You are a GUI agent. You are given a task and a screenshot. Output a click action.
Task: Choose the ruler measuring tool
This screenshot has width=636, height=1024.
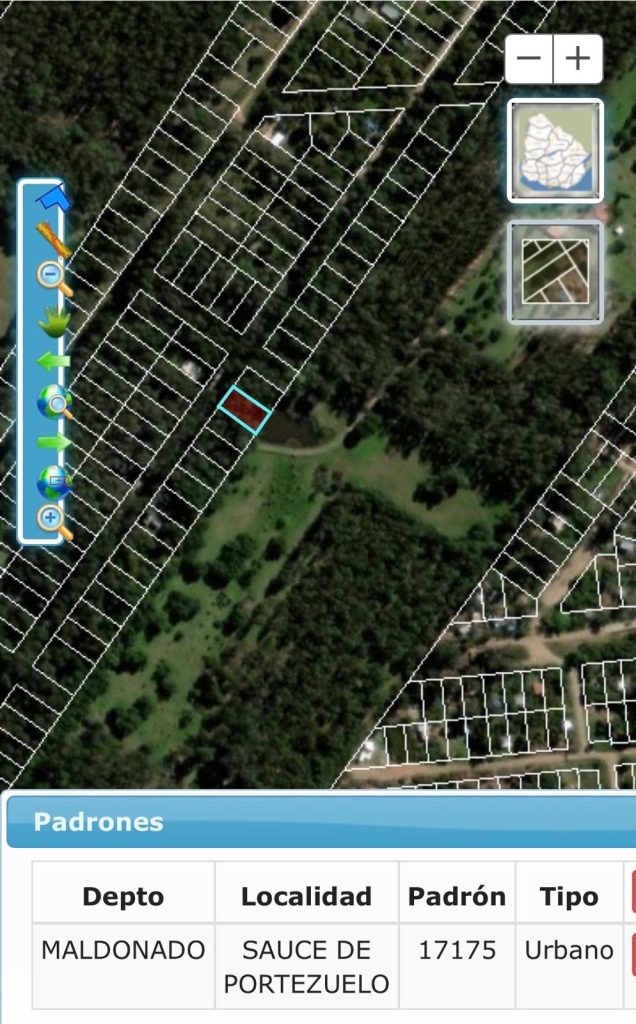[x=54, y=240]
